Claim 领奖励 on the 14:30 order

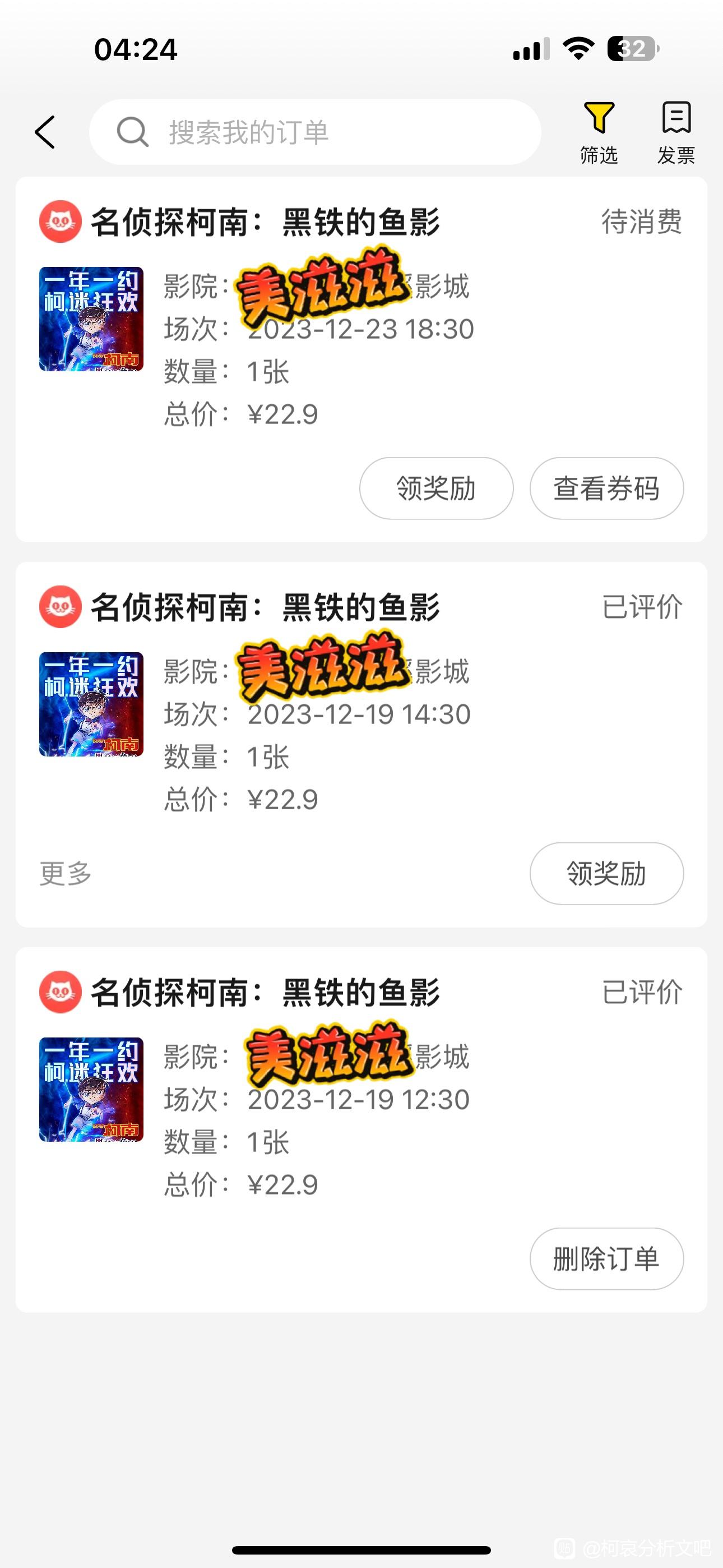tap(606, 874)
